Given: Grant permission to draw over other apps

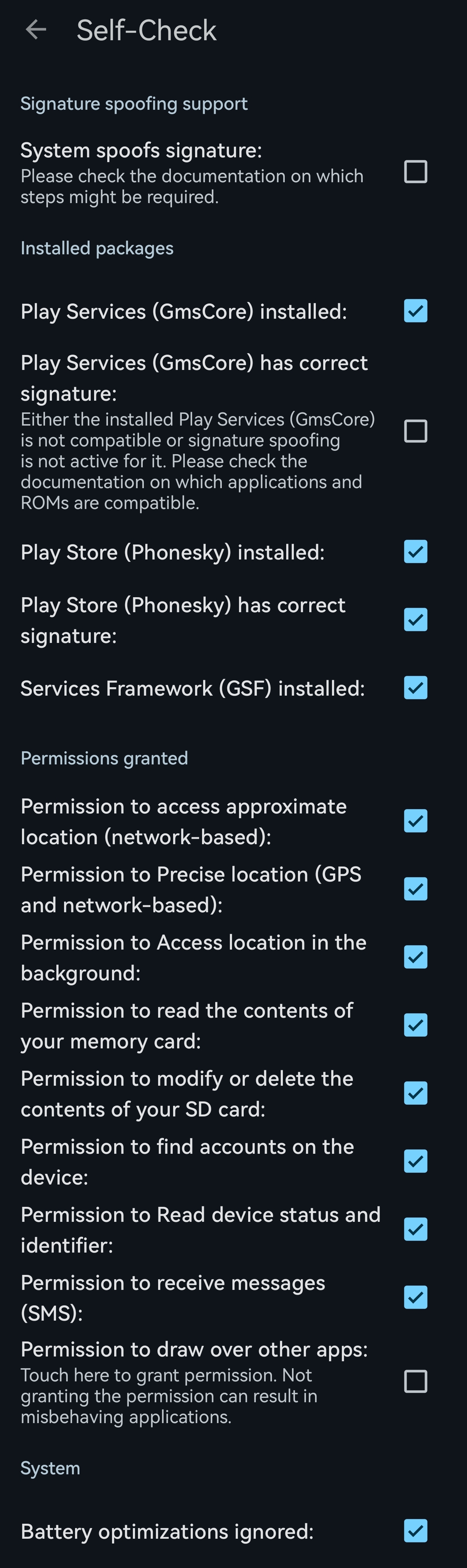Looking at the screenshot, I should (415, 1382).
